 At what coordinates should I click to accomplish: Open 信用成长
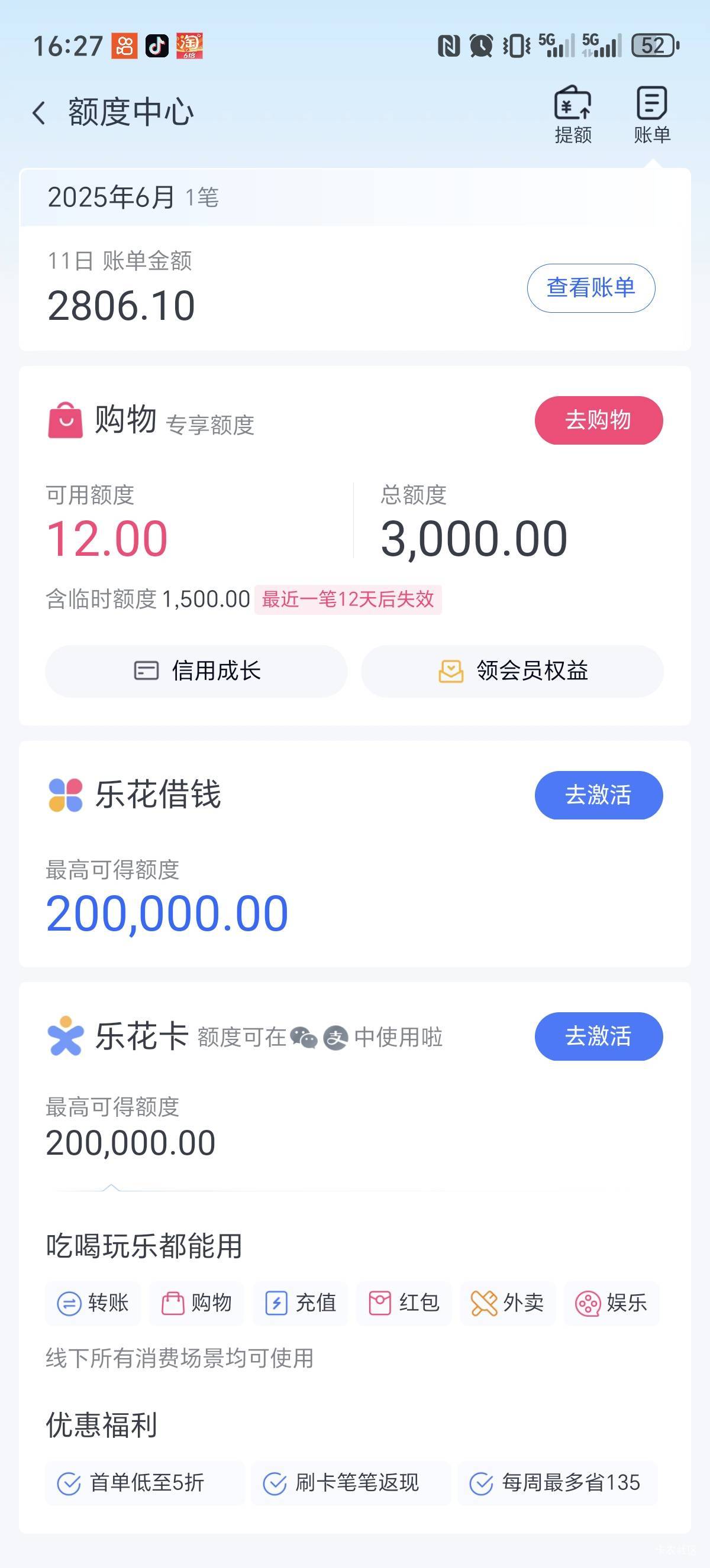(196, 671)
